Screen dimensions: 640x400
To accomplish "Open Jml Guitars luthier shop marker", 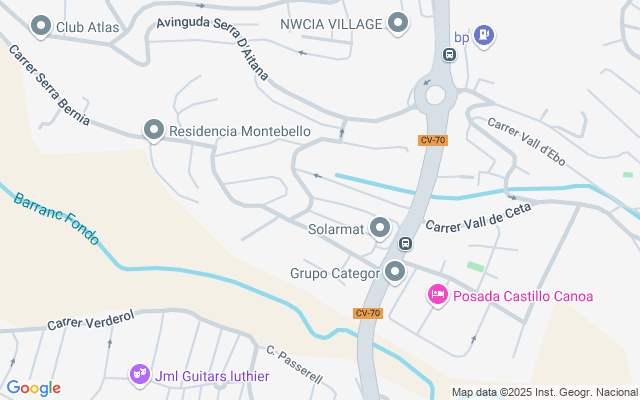I will (x=140, y=375).
